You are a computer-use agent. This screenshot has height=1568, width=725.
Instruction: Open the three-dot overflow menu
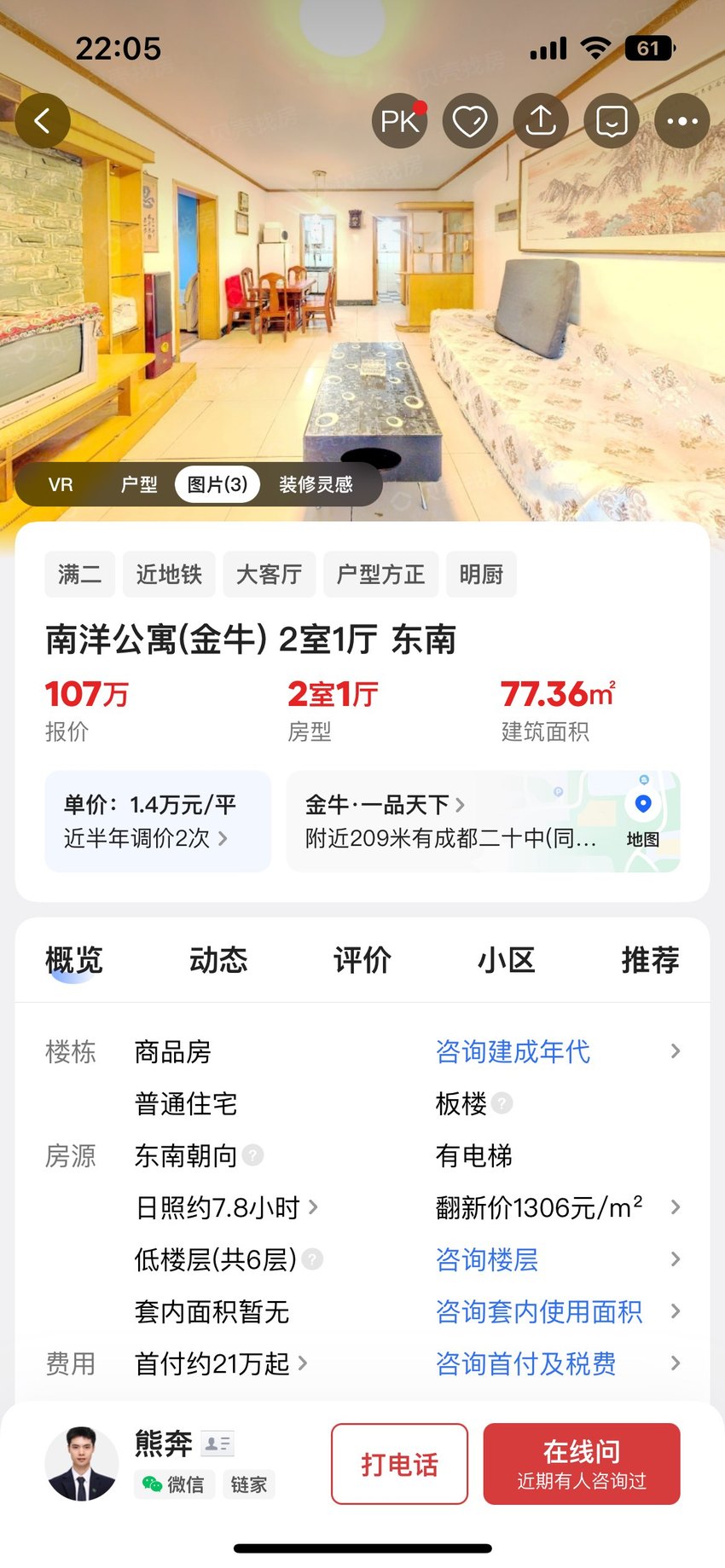click(682, 121)
